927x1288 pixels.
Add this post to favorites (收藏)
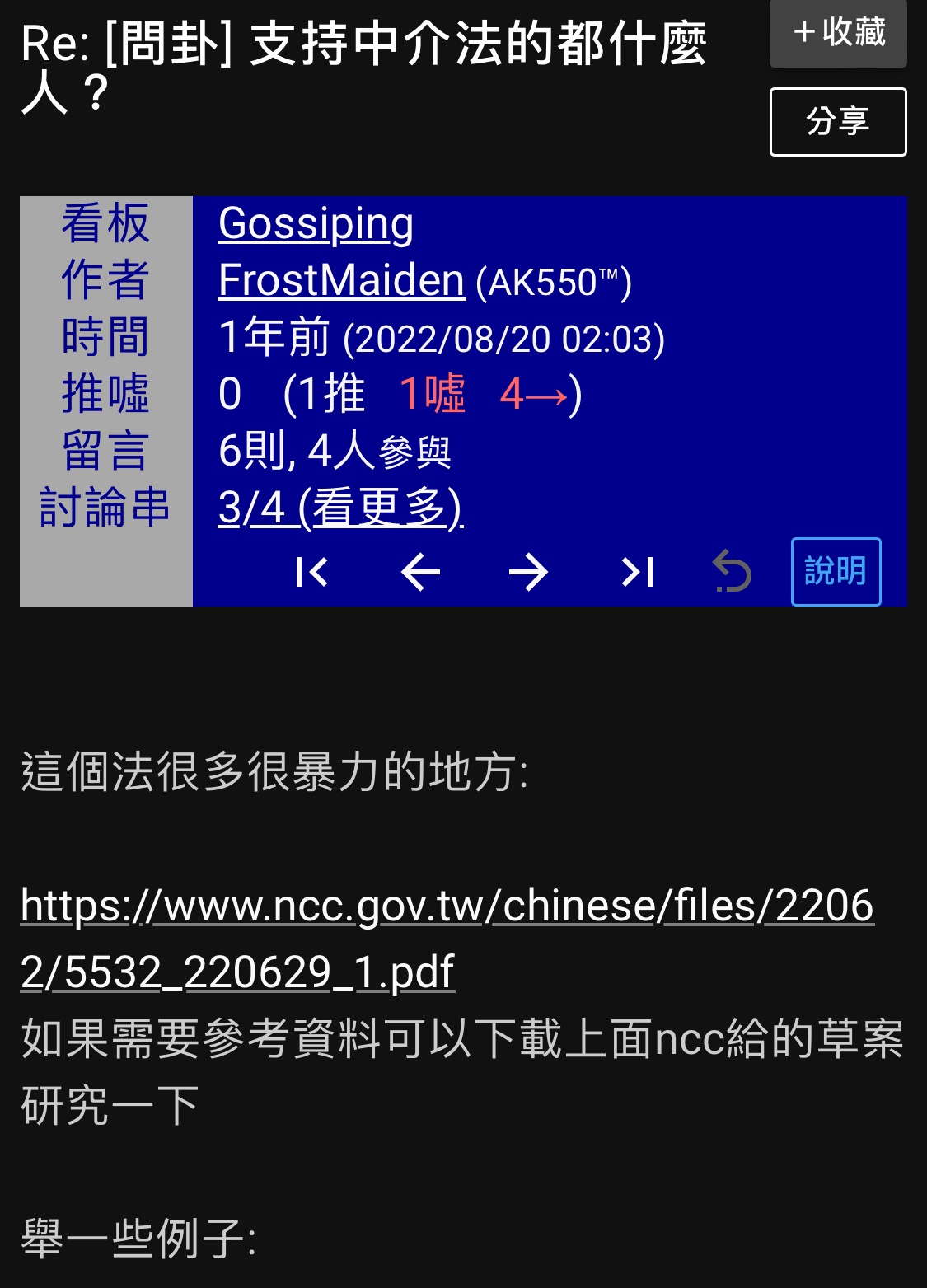pos(837,33)
